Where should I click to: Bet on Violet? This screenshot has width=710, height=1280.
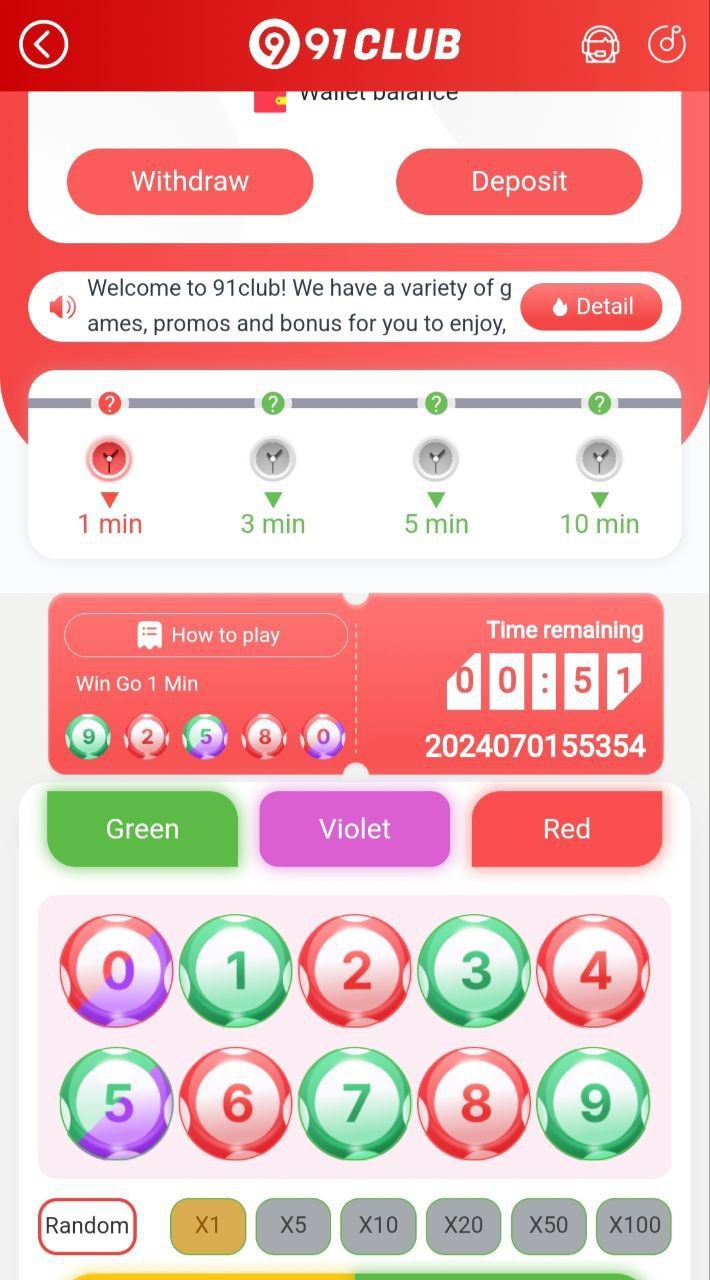(x=355, y=829)
